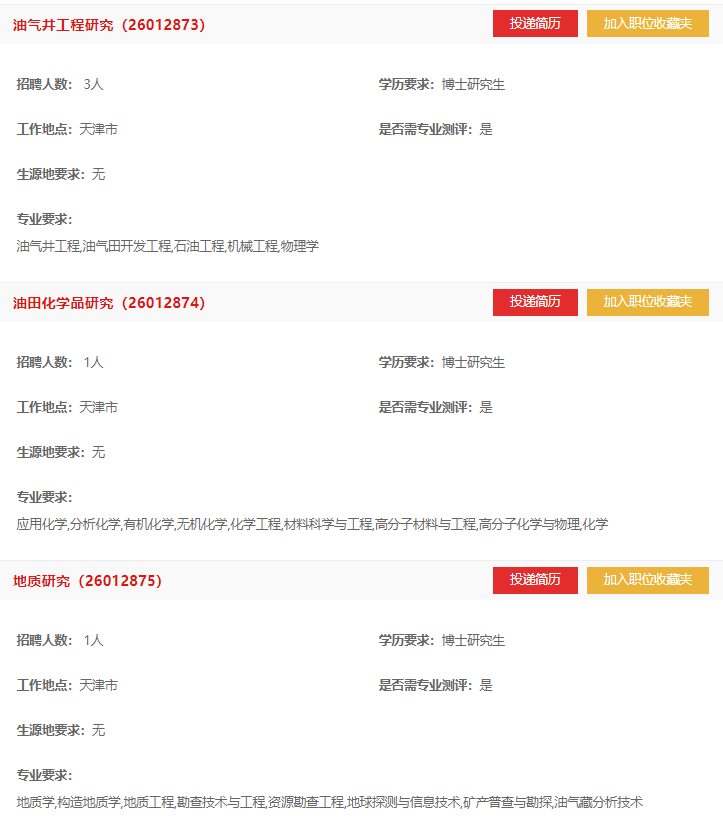
Task: Add 地质研究 to job favorites
Action: click(x=647, y=580)
